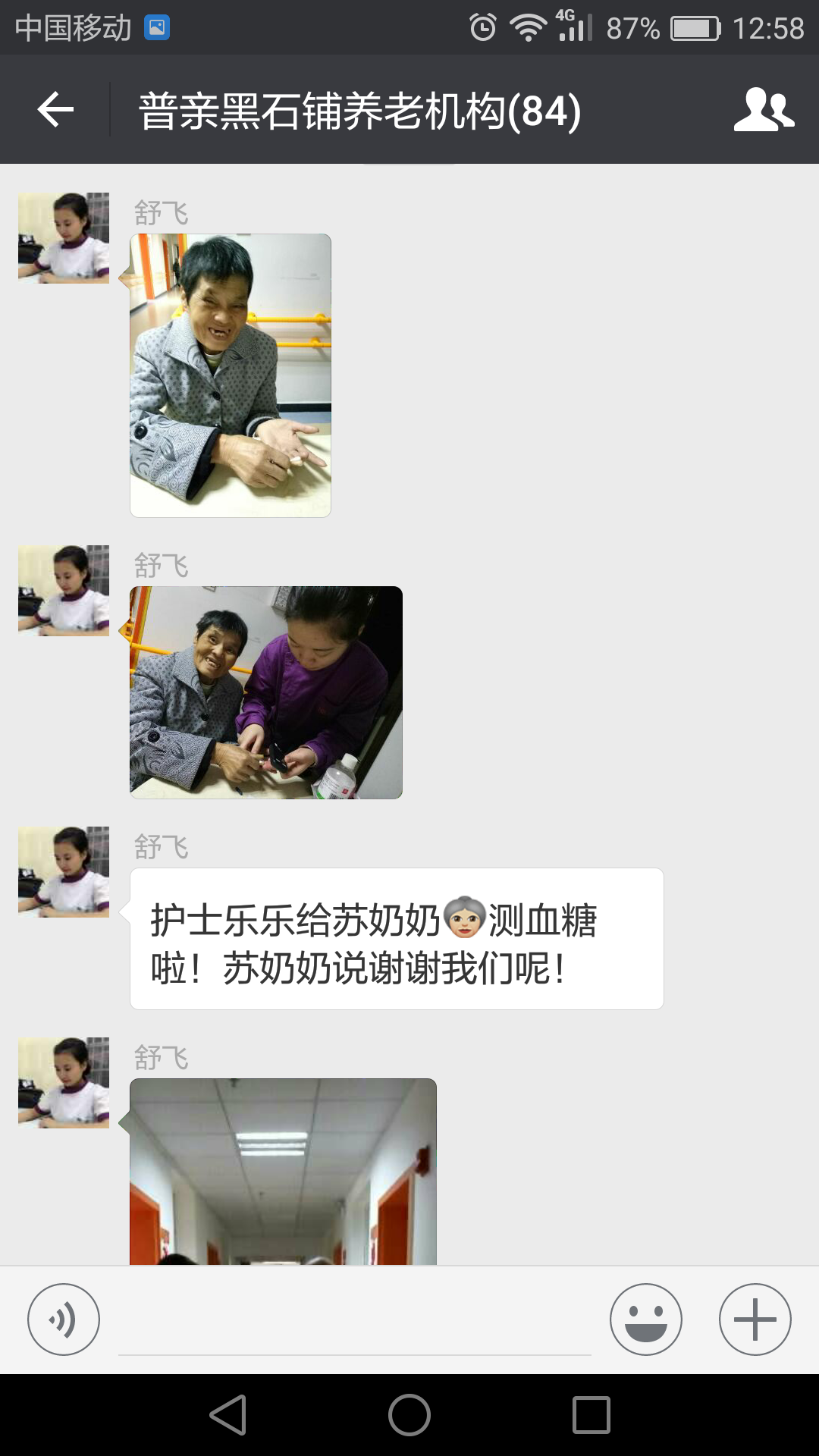Open group members info icon
Viewport: 819px width, 1456px height.
click(x=763, y=110)
